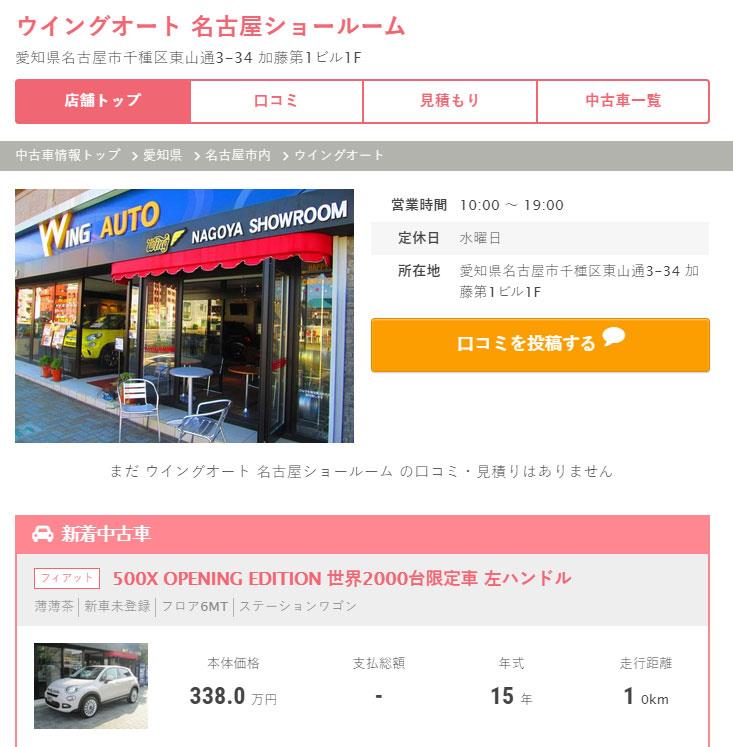Open the 見積もり tab
This screenshot has height=747, width=733.
pos(449,101)
